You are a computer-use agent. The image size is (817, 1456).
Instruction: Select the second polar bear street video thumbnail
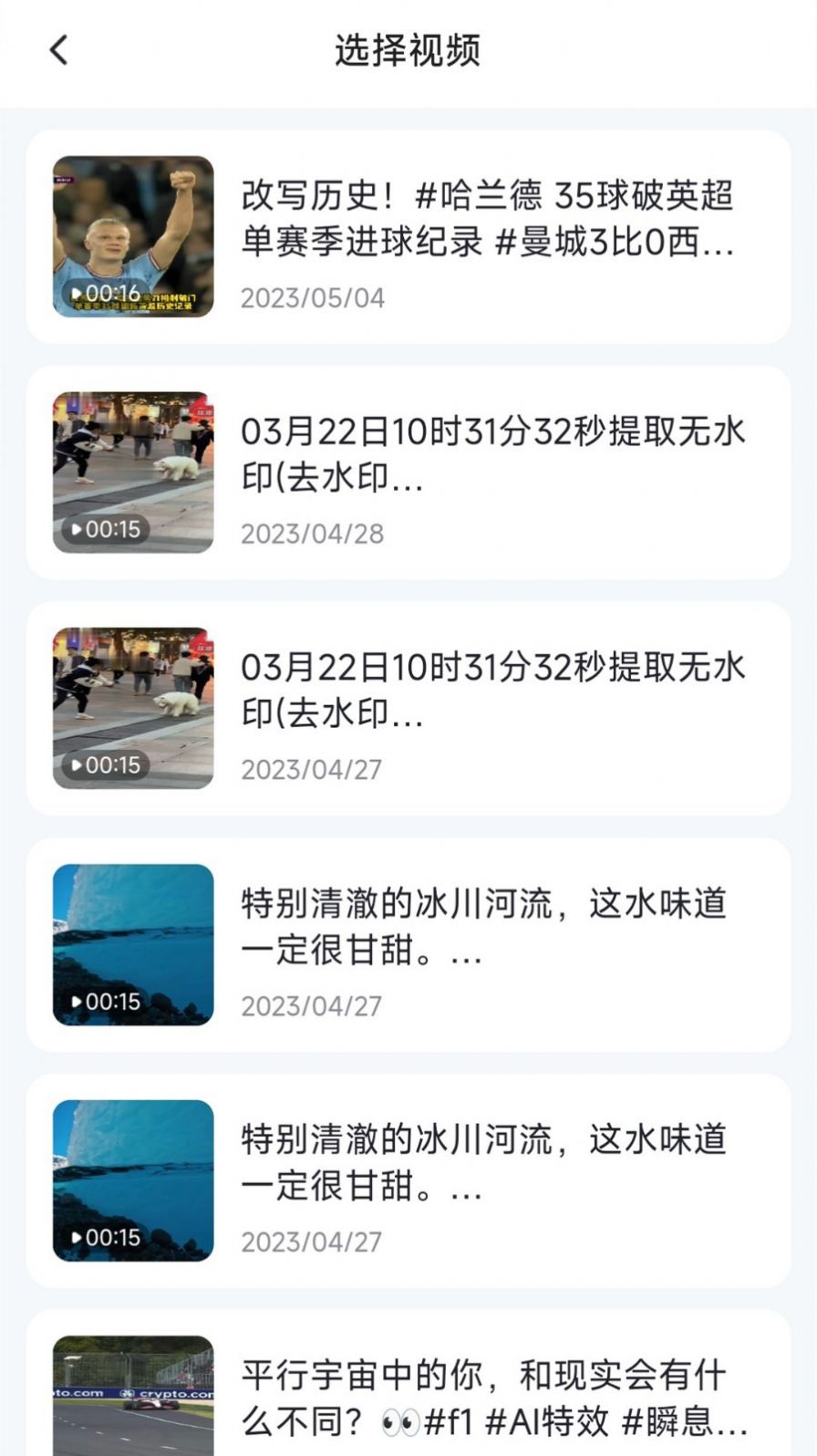(132, 705)
